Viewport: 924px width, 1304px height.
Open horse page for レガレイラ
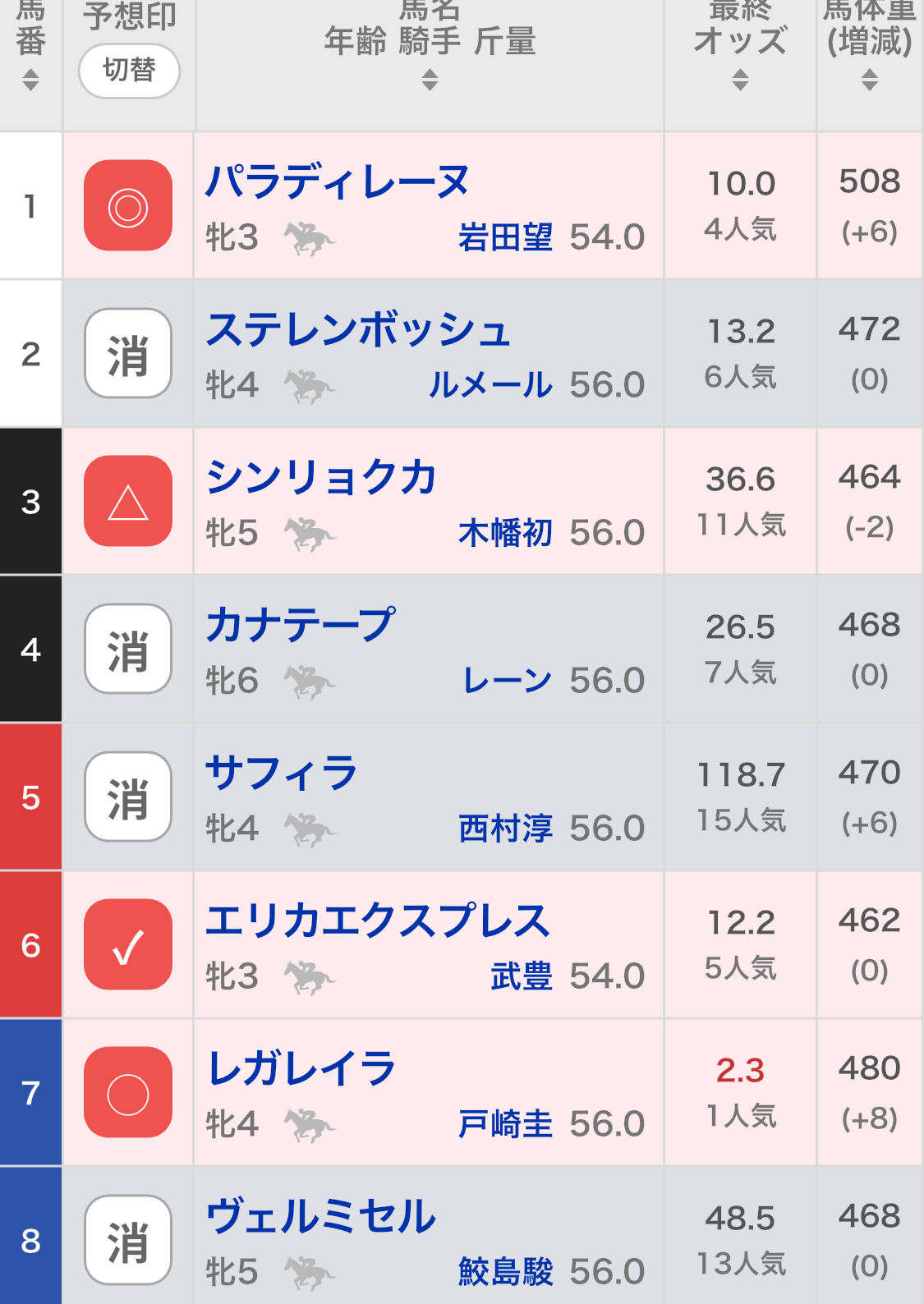(x=301, y=1068)
